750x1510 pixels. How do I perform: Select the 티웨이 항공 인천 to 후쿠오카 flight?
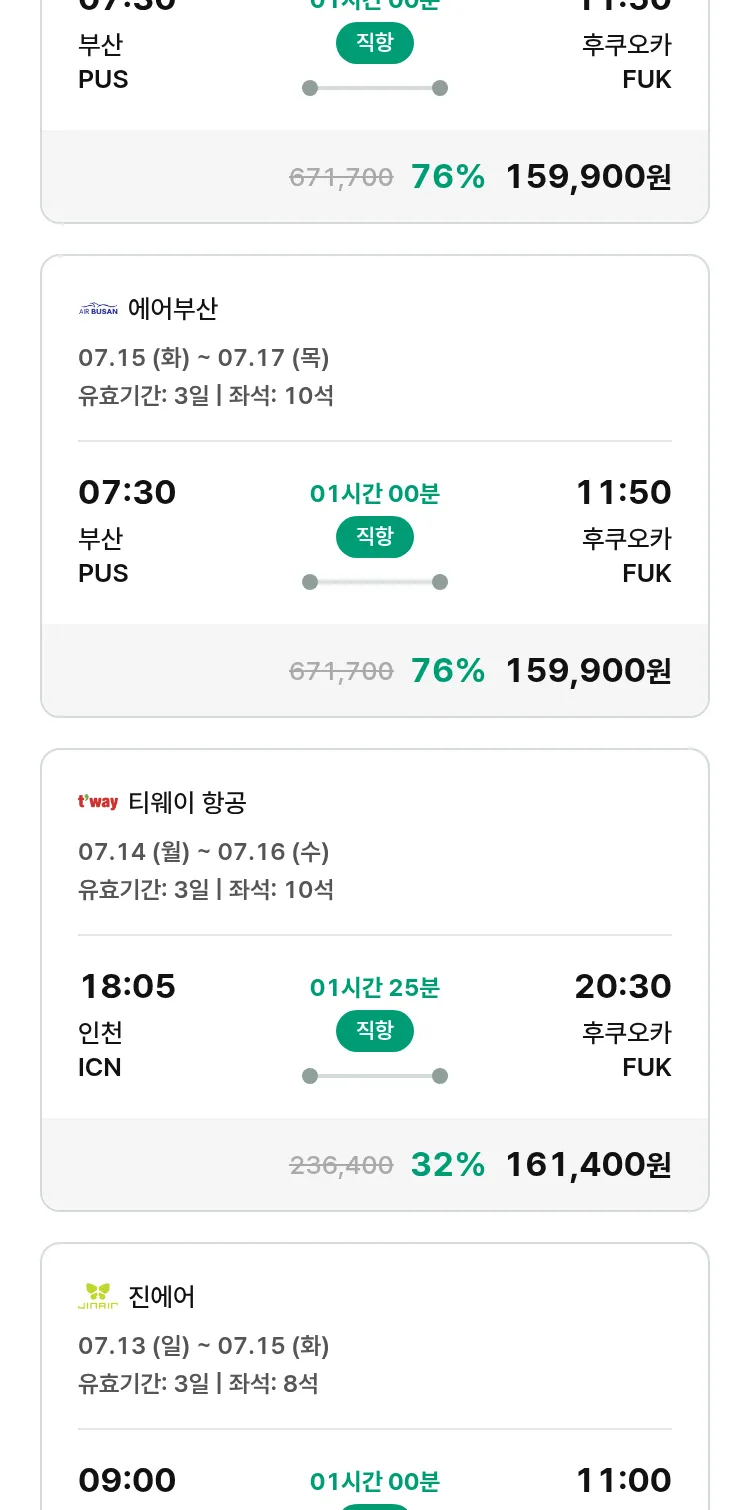click(x=375, y=980)
